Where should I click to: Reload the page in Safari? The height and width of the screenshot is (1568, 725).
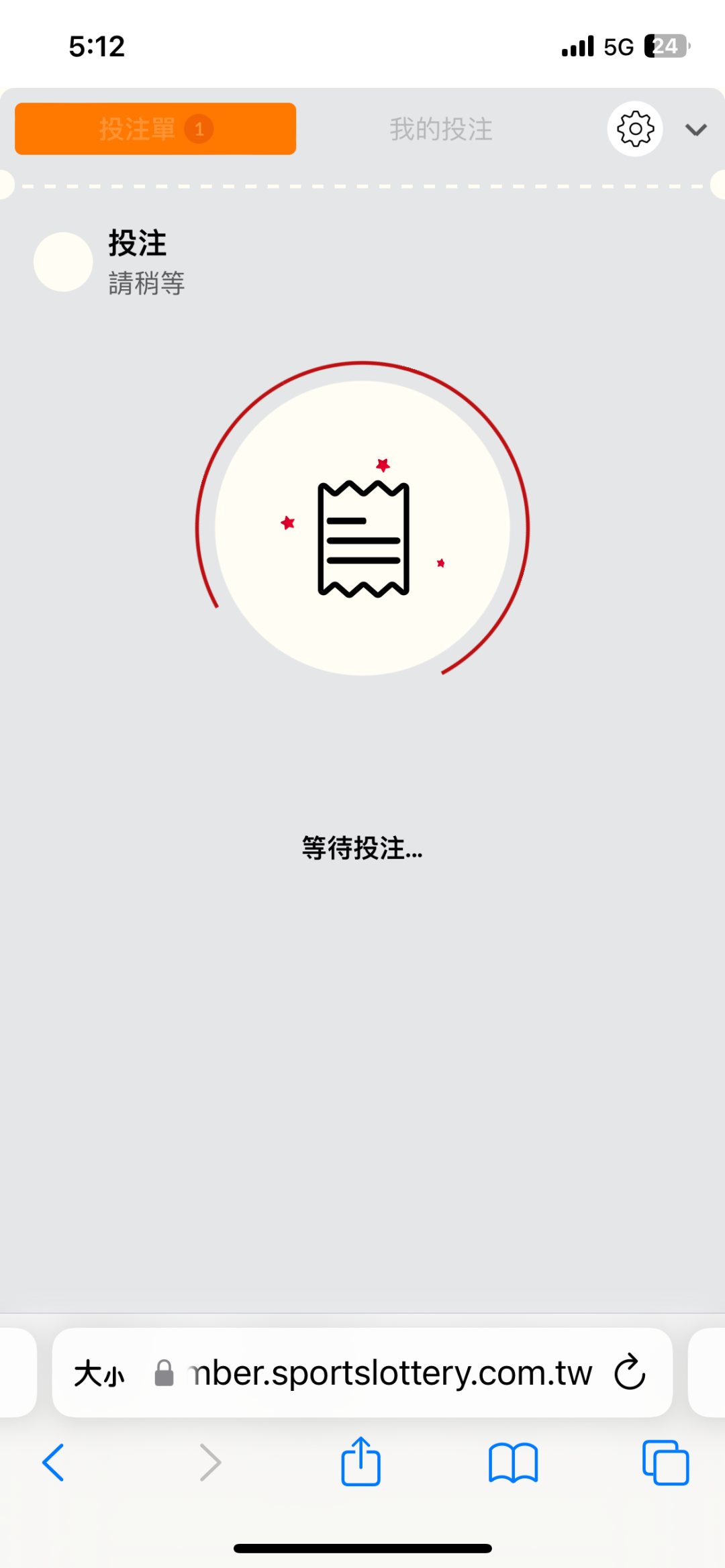[630, 1372]
